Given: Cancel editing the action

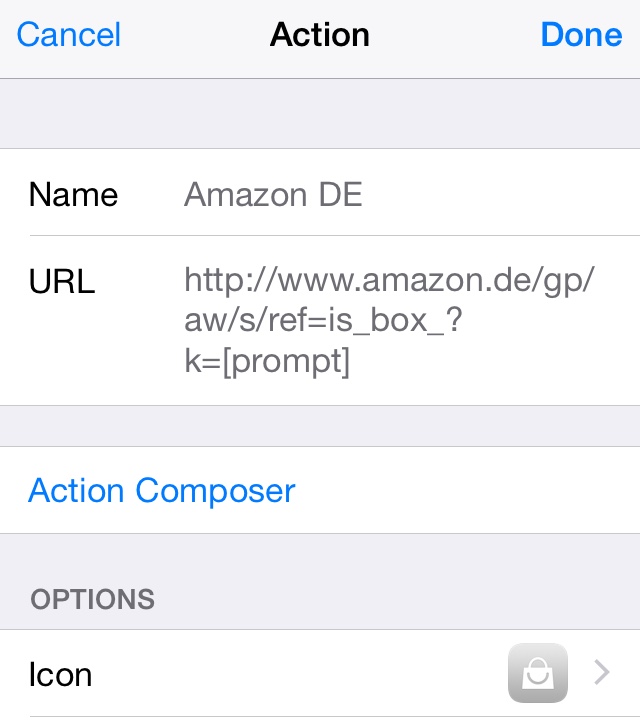Looking at the screenshot, I should pos(68,35).
